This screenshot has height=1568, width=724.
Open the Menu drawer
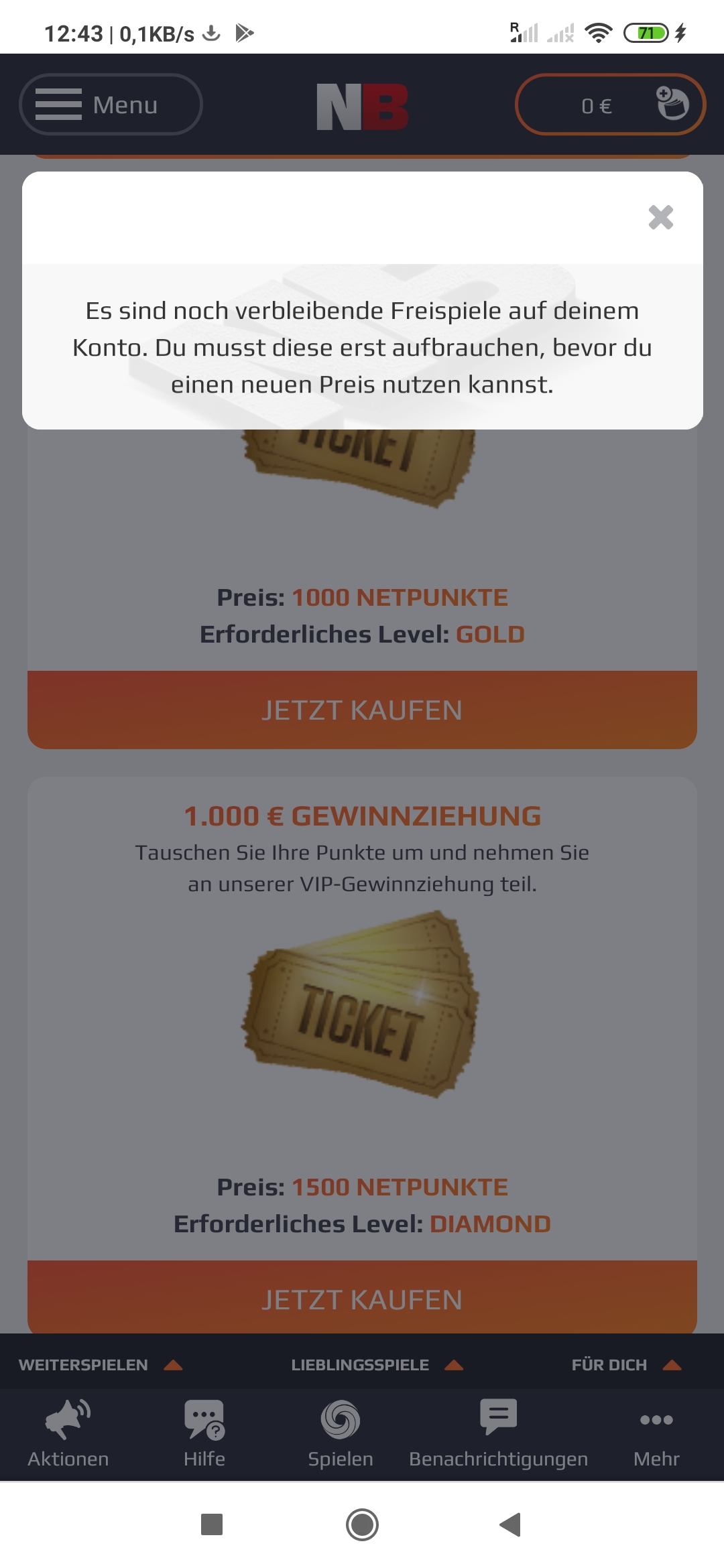click(111, 105)
